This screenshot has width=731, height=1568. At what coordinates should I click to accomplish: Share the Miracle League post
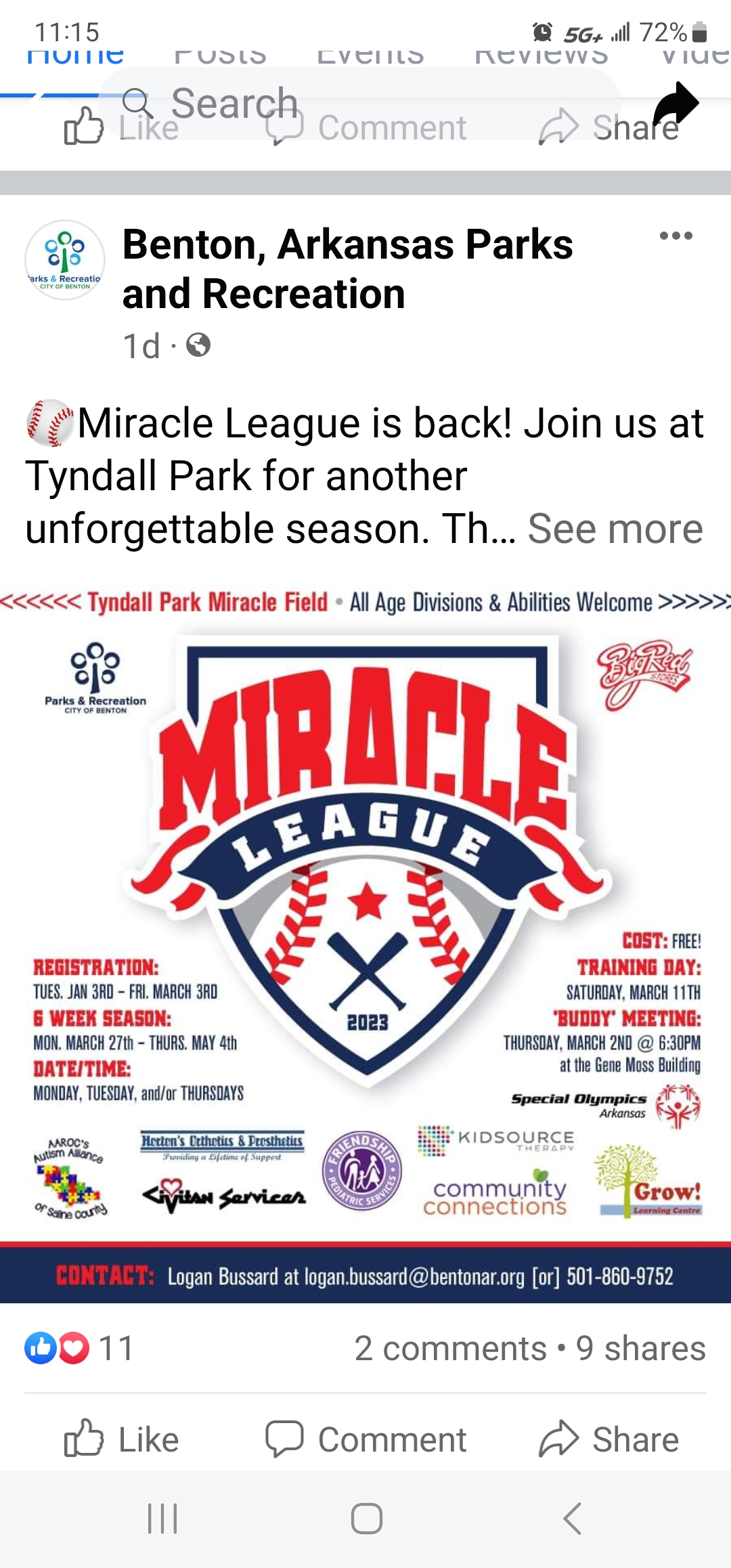[x=609, y=1439]
